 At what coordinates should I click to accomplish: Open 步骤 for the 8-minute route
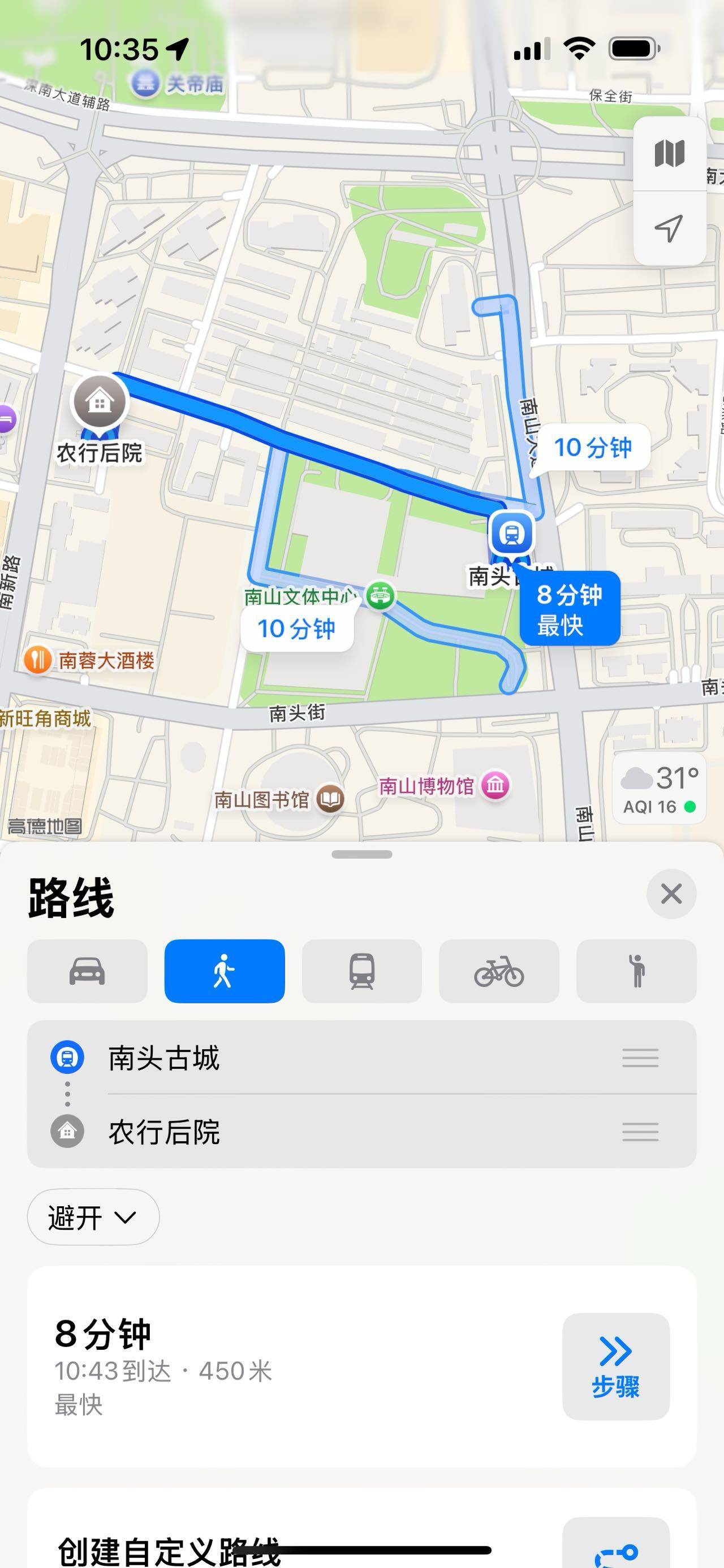pos(615,1366)
